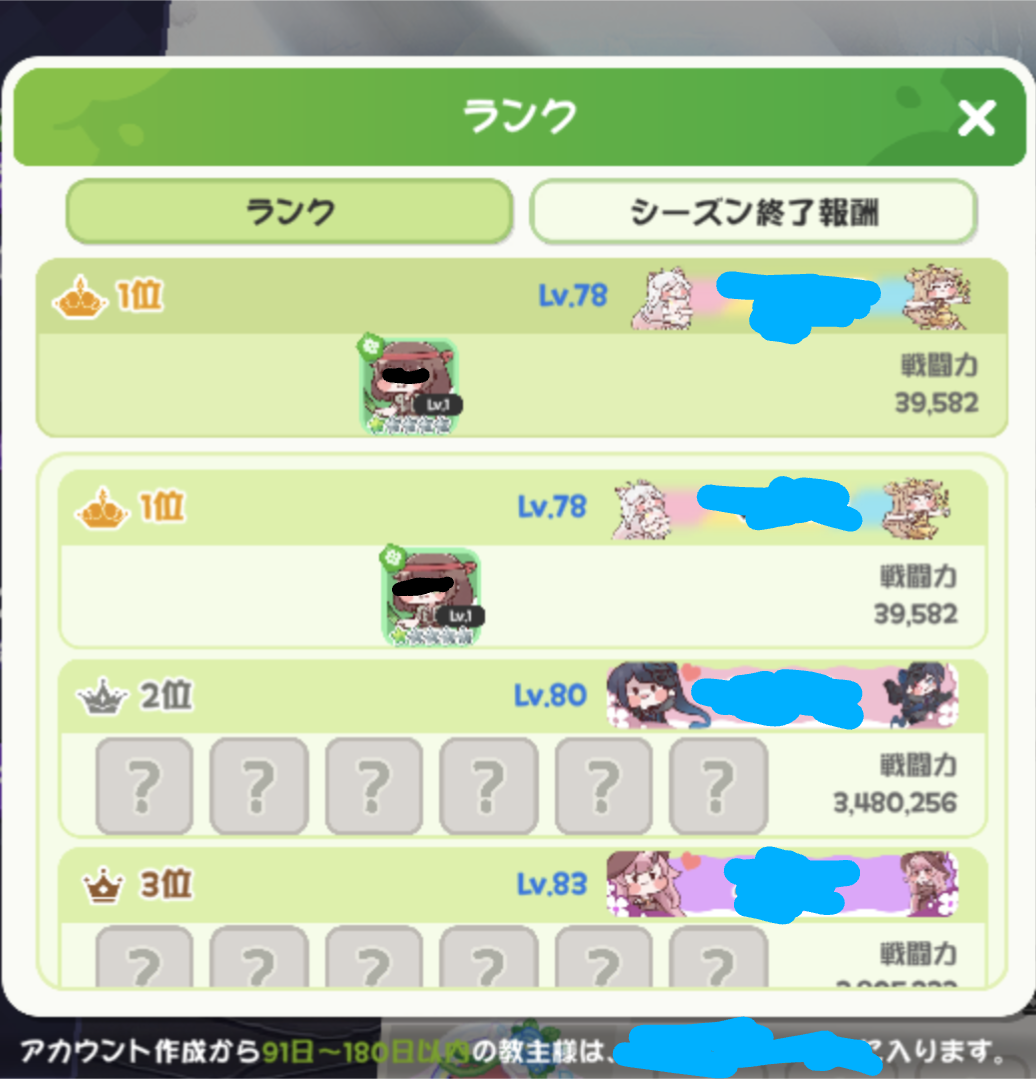The width and height of the screenshot is (1036, 1079).
Task: Close the ランク dialog
Action: point(976,118)
